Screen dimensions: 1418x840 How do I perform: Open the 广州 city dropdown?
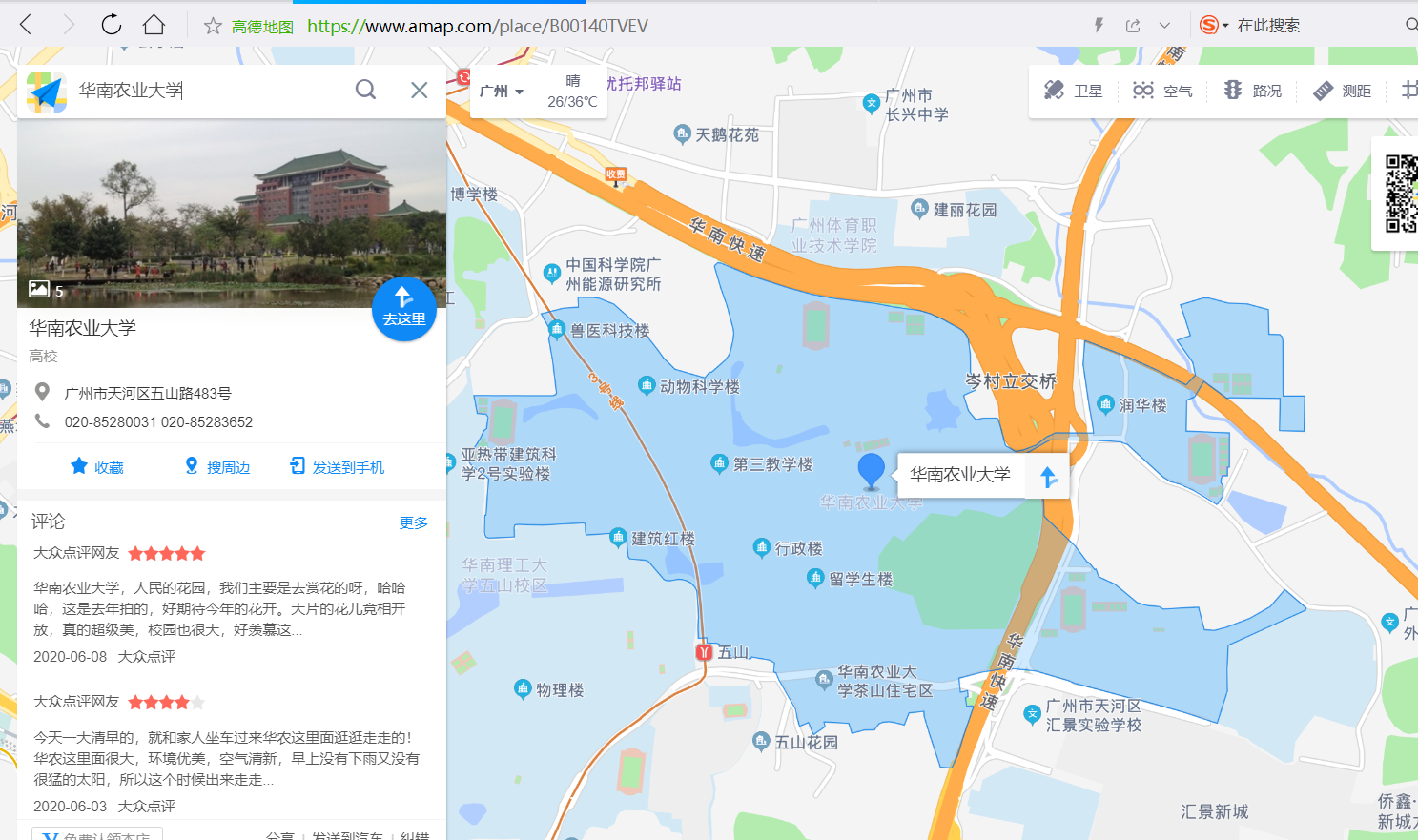[x=503, y=92]
